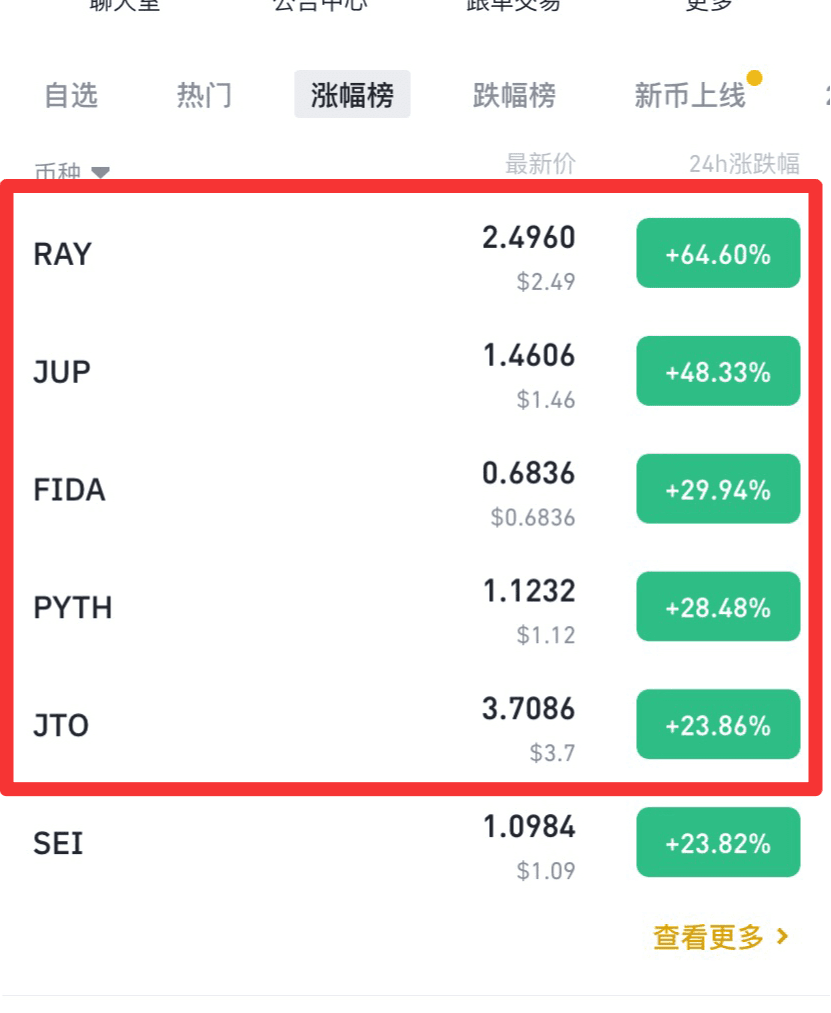This screenshot has height=1013, width=831.
Task: Open the 新币上线 new listings tab
Action: point(689,94)
